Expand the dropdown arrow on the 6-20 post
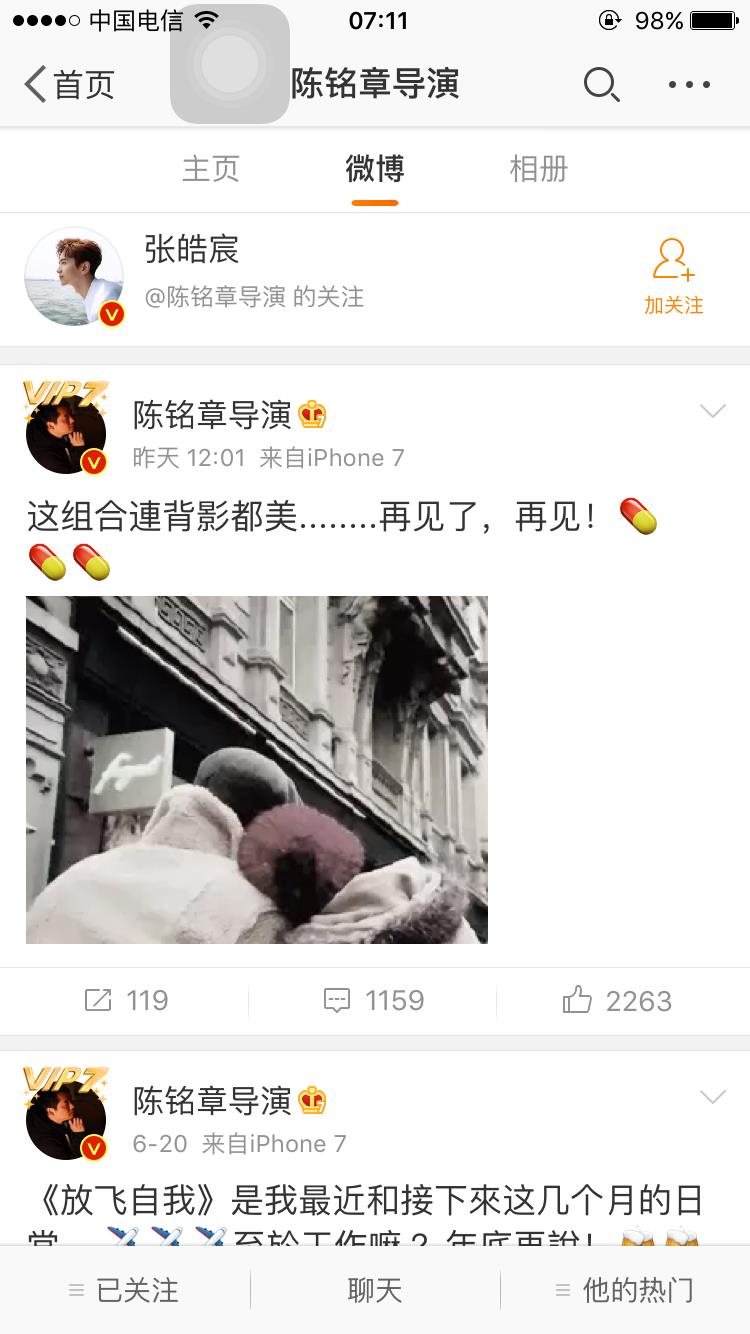 tap(713, 1097)
